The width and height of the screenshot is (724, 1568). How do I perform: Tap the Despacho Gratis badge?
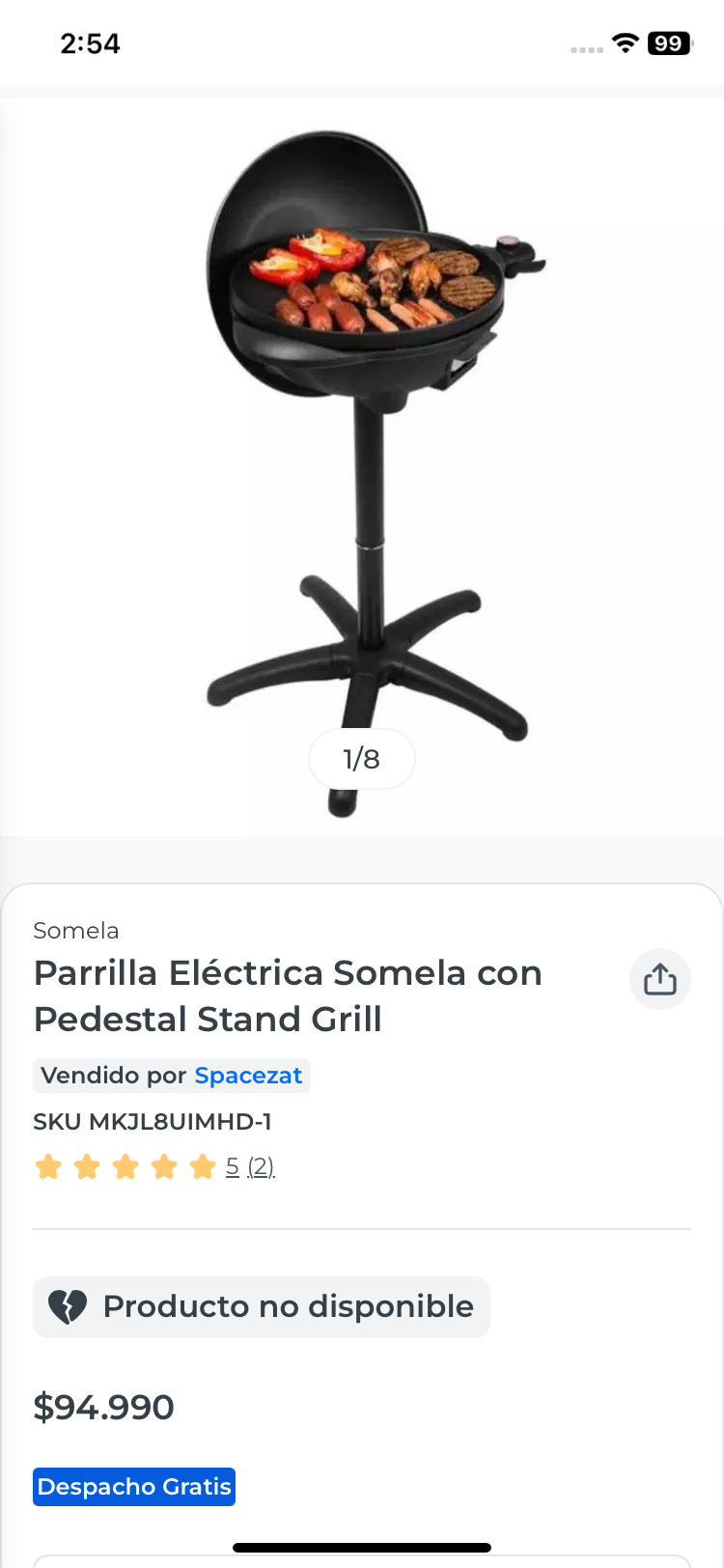pyautogui.click(x=133, y=1486)
